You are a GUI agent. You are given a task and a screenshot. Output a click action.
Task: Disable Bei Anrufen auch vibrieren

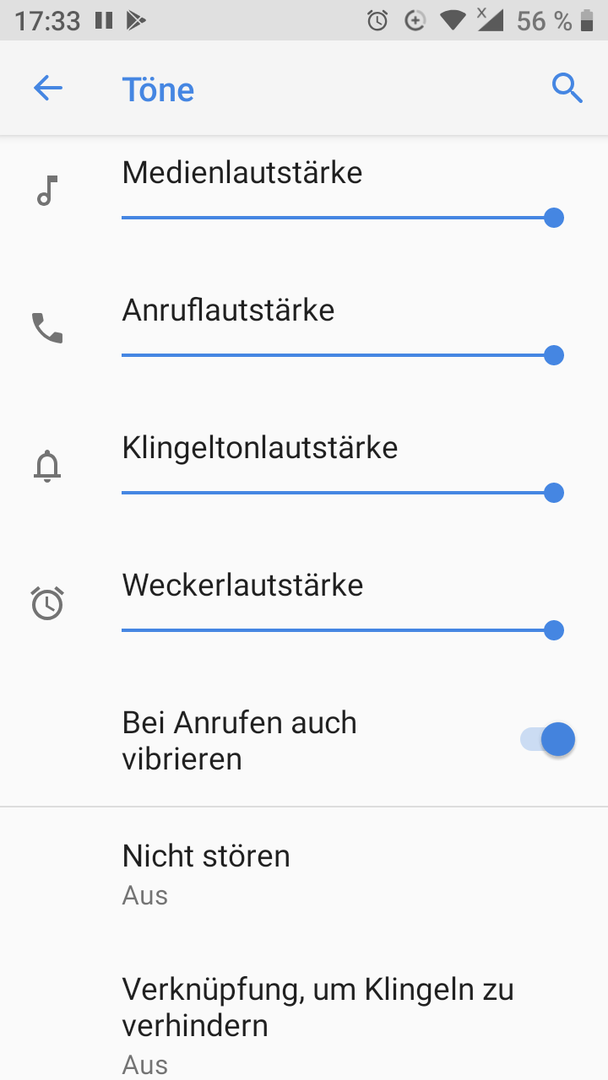[x=548, y=740]
